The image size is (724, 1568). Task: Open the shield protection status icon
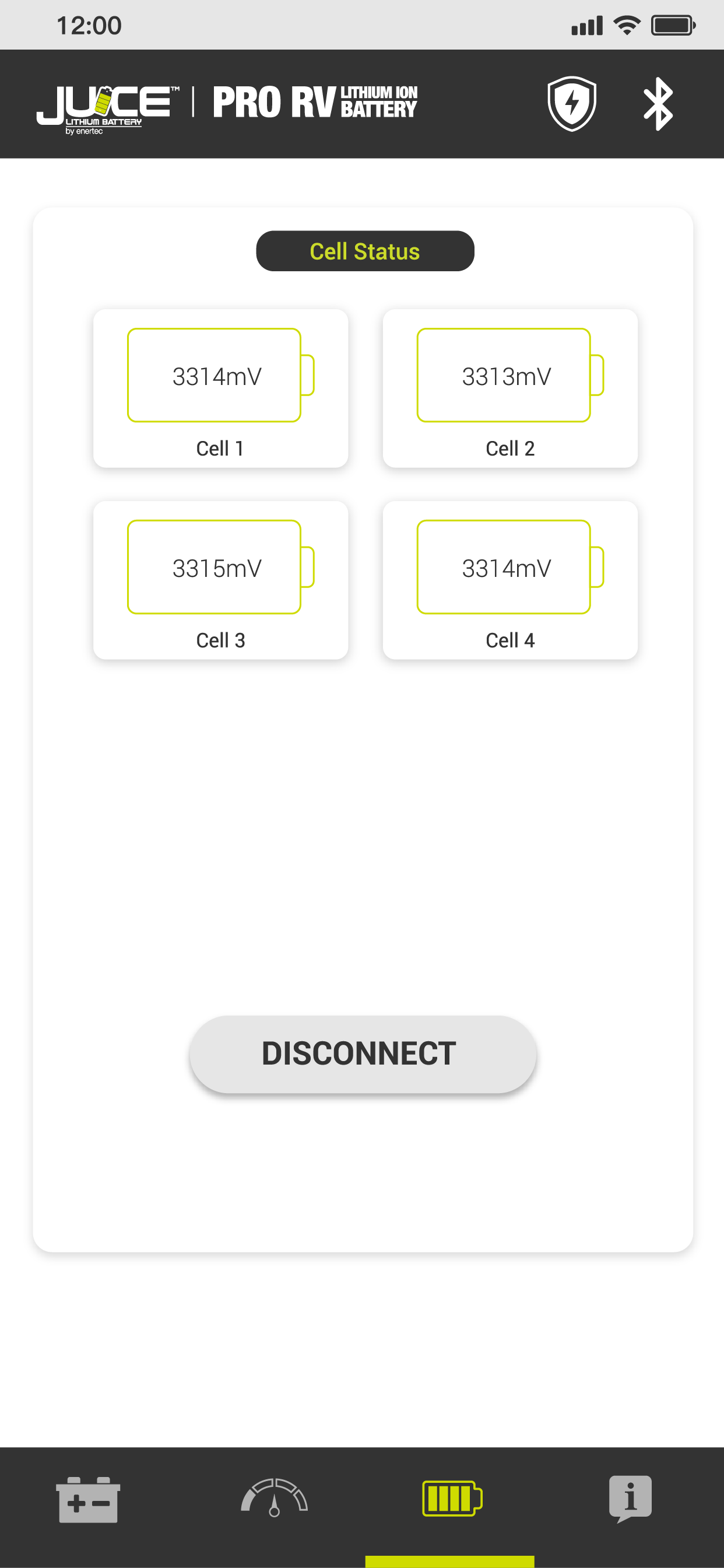click(x=571, y=103)
